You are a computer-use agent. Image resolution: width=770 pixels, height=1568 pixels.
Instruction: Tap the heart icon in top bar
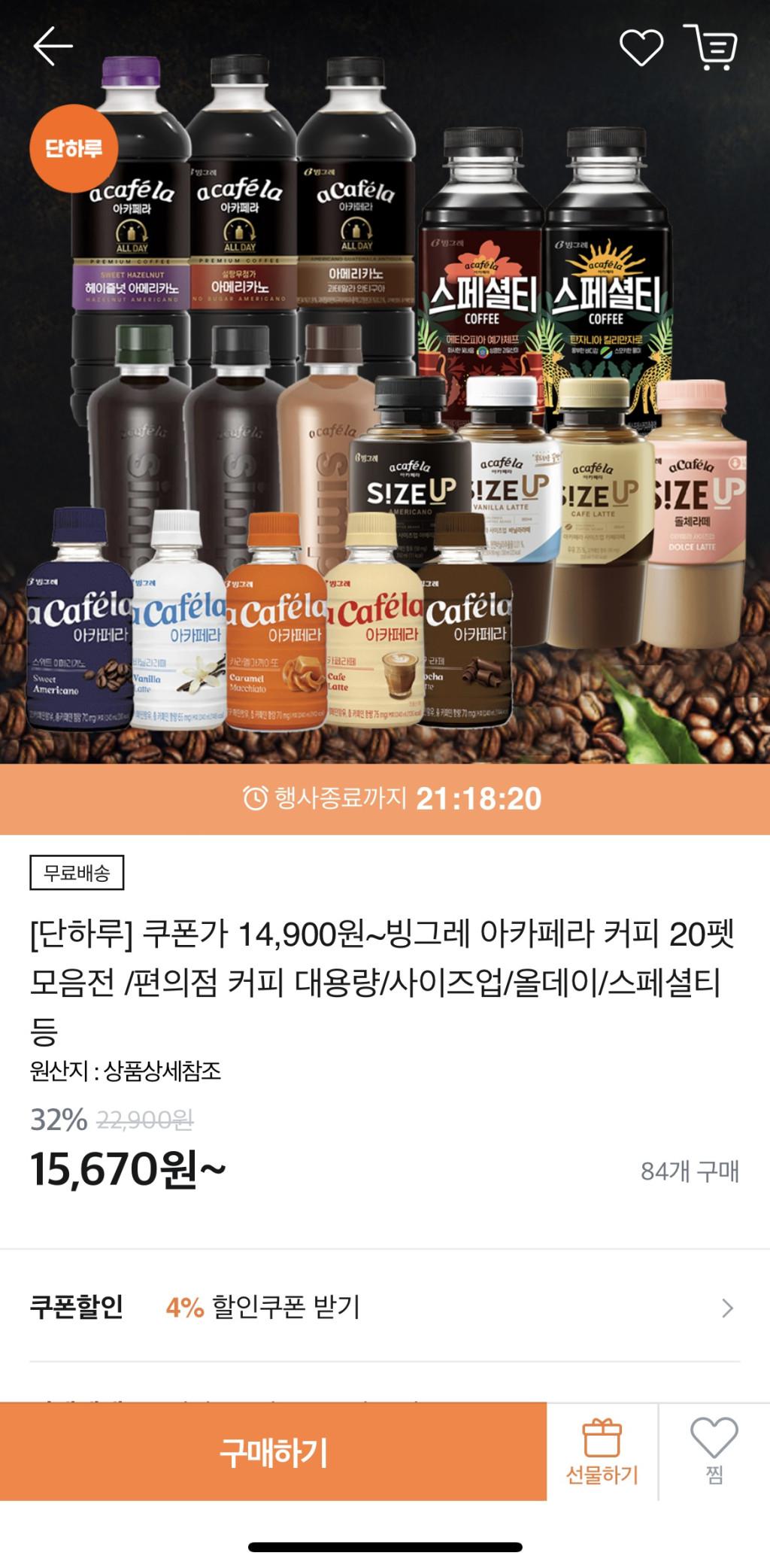tap(641, 47)
